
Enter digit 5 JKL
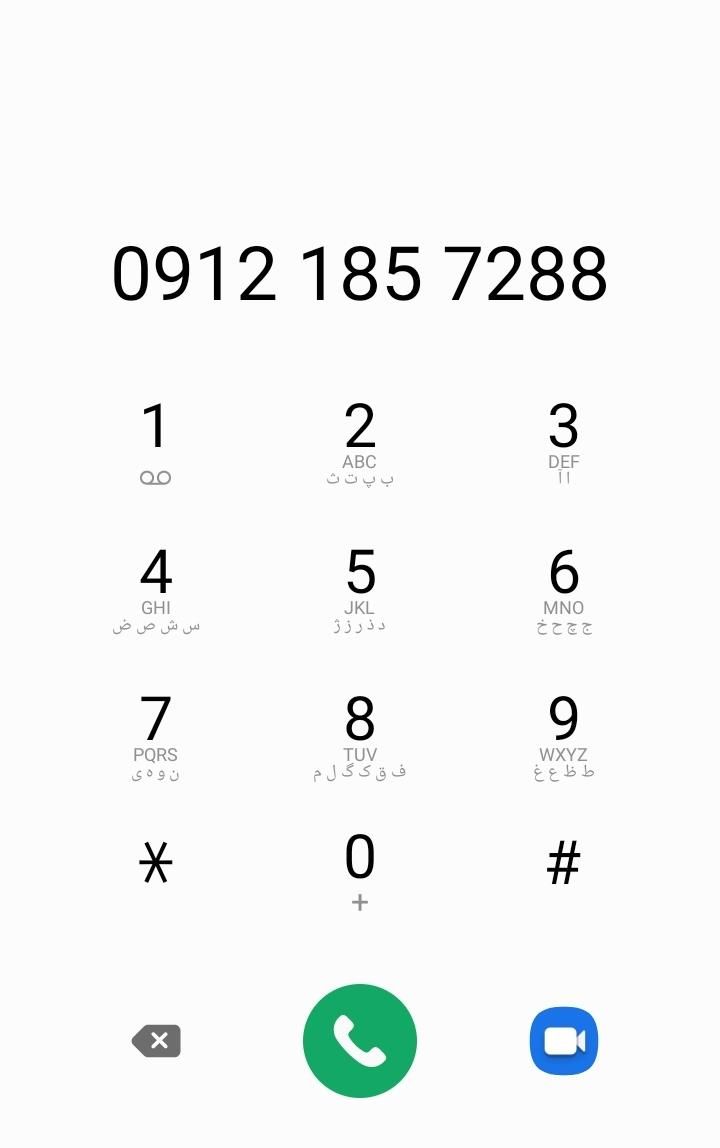coord(359,589)
